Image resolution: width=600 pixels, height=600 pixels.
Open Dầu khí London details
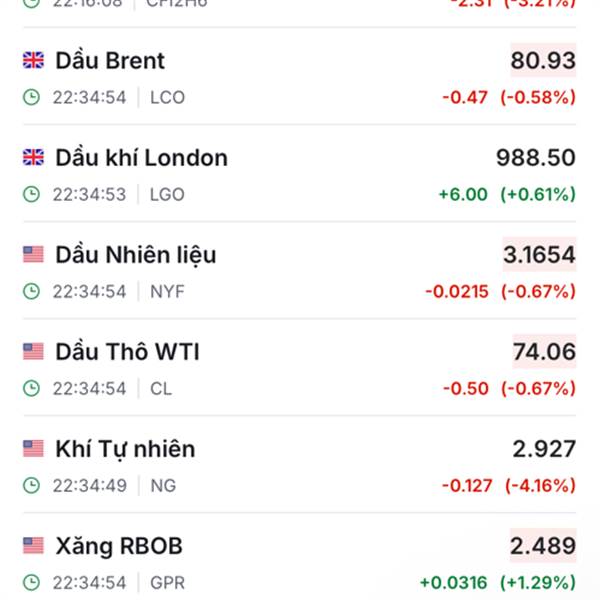(x=300, y=173)
